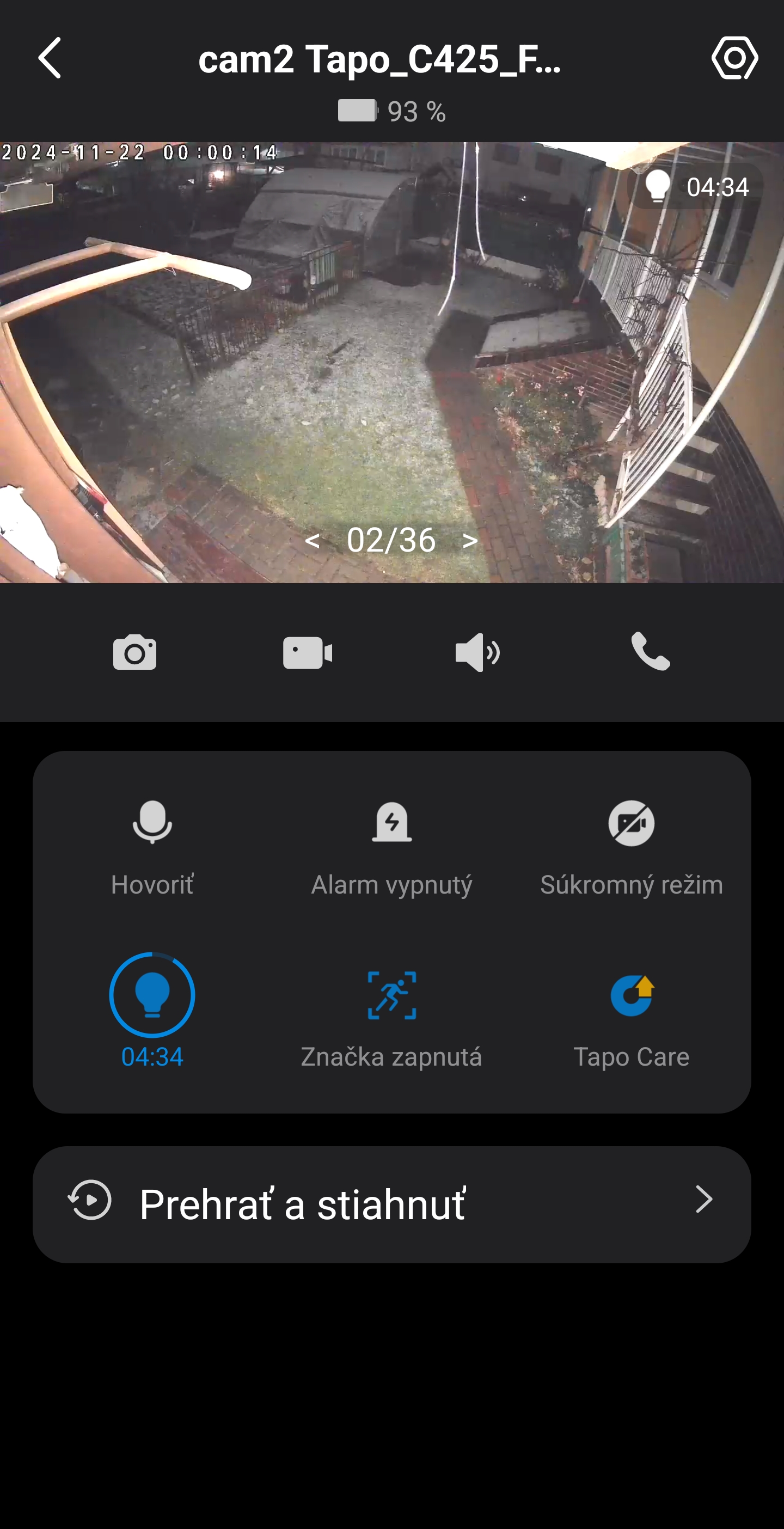
Task: Start a voice call with phone icon
Action: [650, 652]
